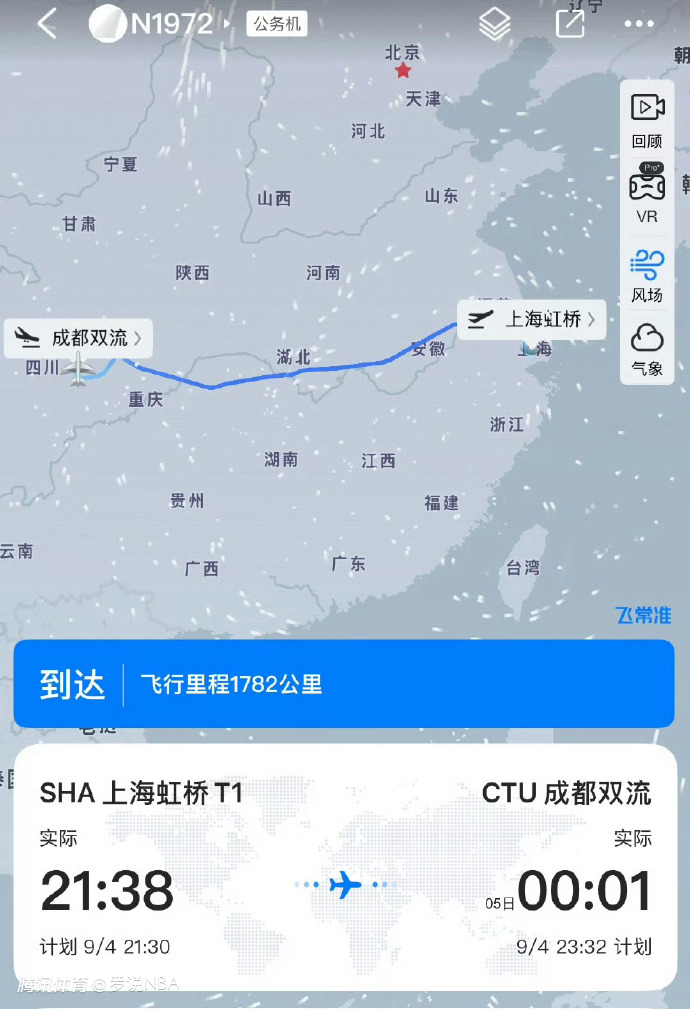Open the three-dot overflow menu
Screen dimensions: 690x1009
[638, 24]
